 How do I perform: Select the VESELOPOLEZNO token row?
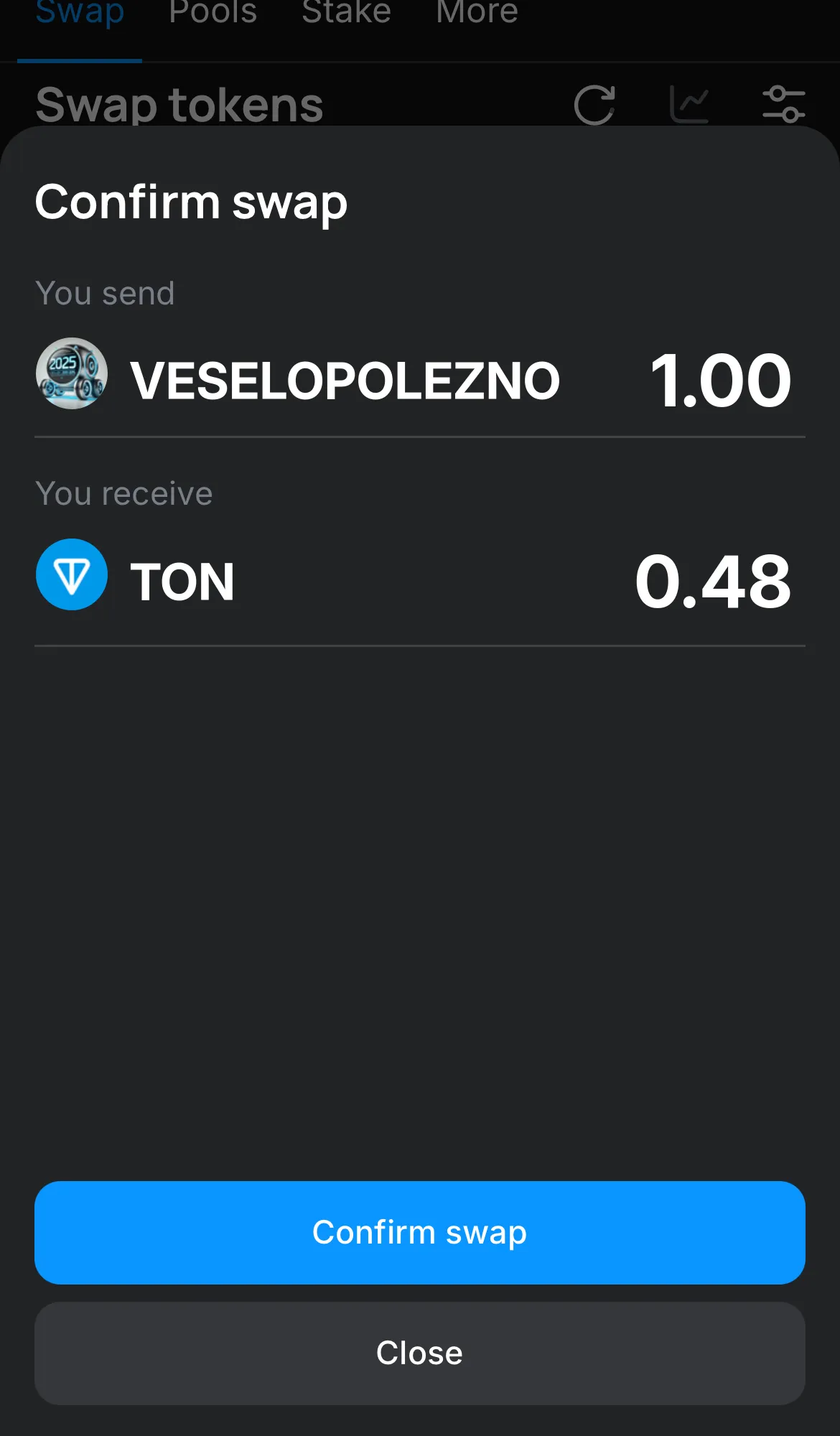pos(345,379)
